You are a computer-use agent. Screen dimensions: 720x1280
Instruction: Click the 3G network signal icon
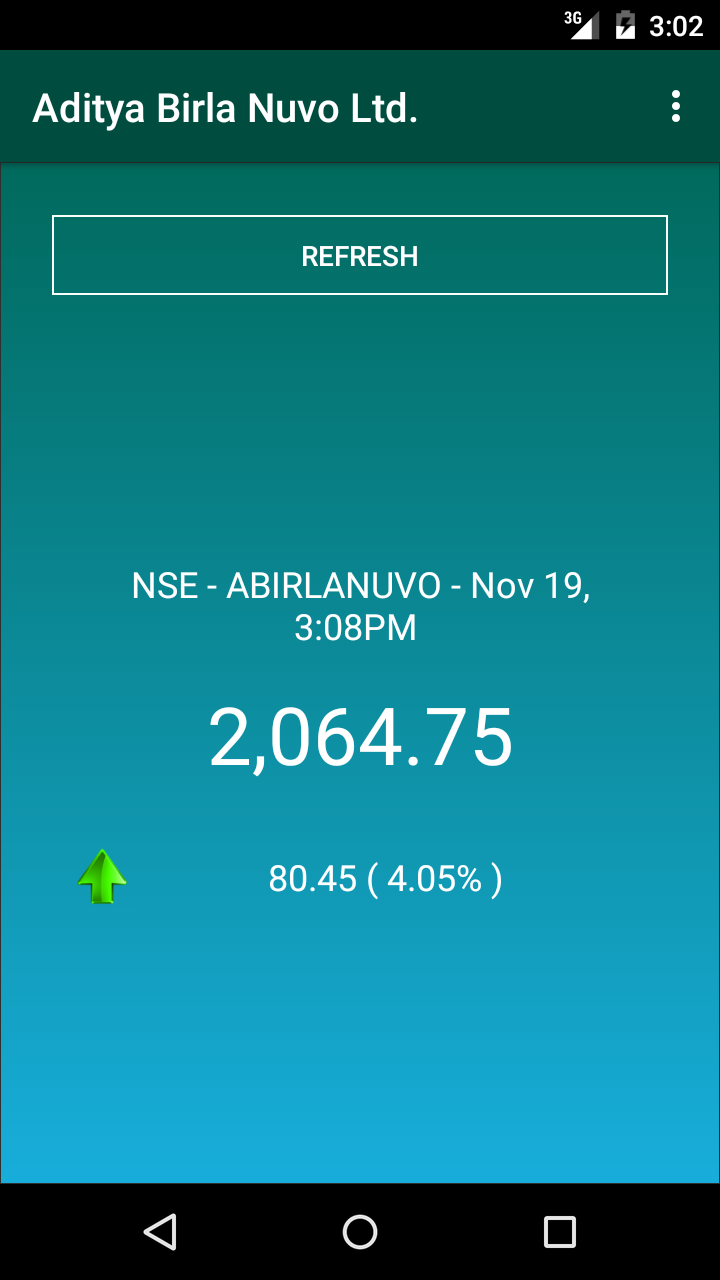(584, 25)
